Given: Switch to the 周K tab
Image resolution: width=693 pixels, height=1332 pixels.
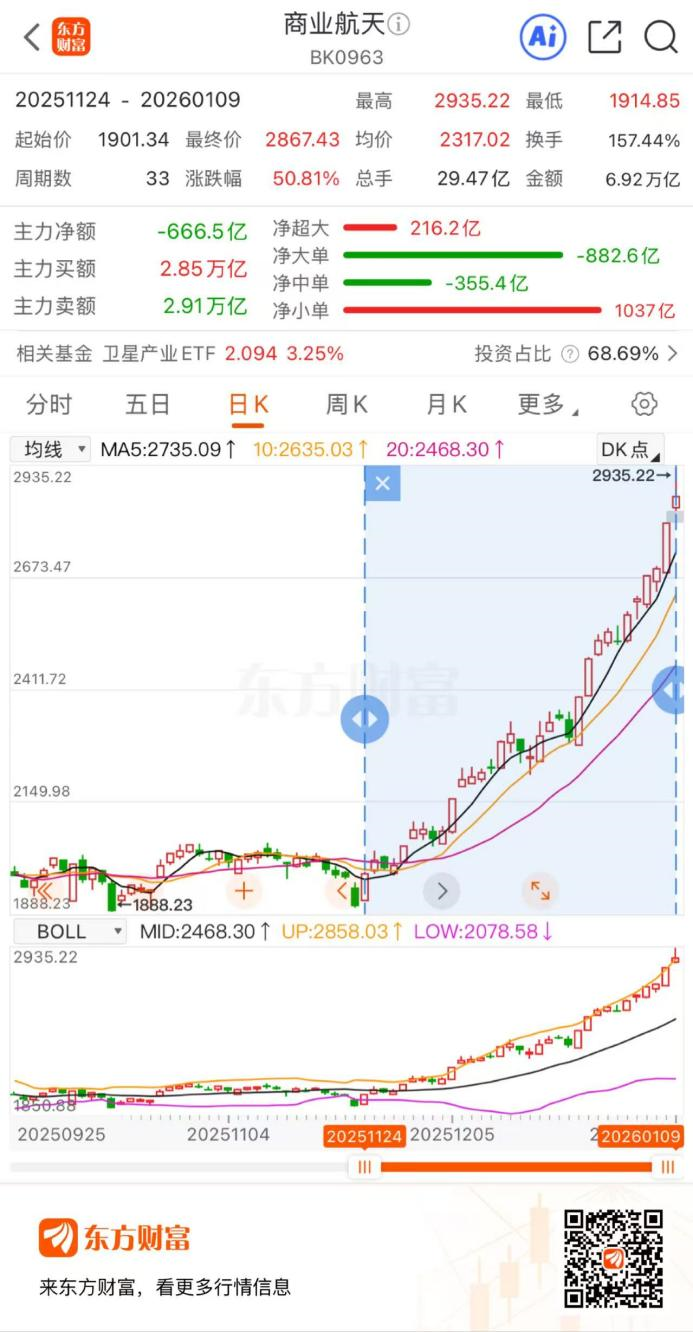Looking at the screenshot, I should click(x=346, y=404).
